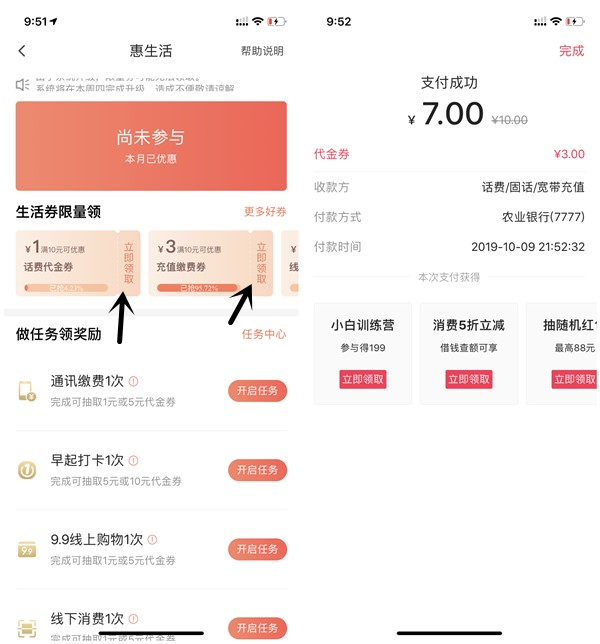Claim the 话费代金券 coupon

(x=128, y=263)
